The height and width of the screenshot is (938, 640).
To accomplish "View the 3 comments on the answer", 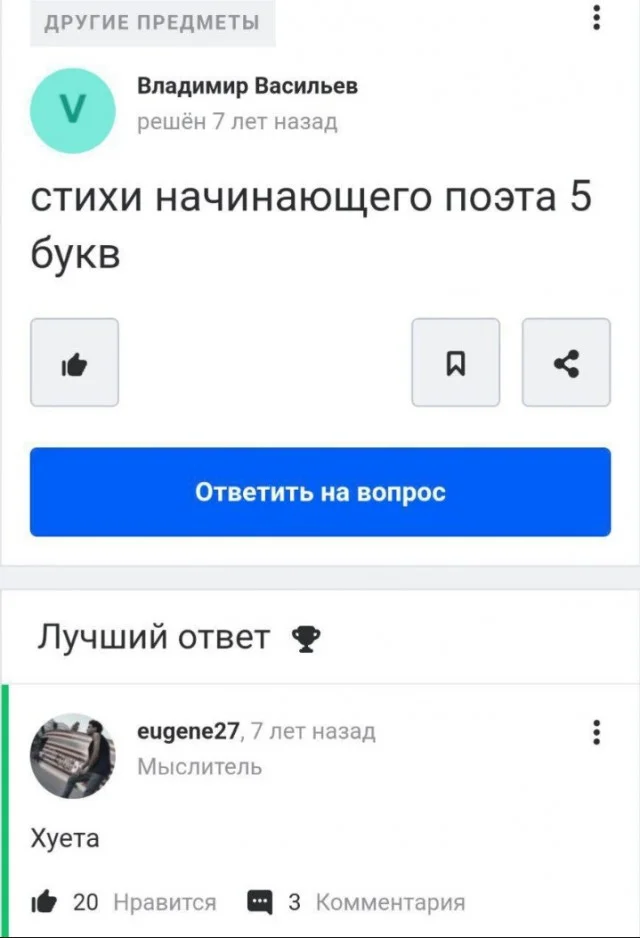I will (356, 902).
